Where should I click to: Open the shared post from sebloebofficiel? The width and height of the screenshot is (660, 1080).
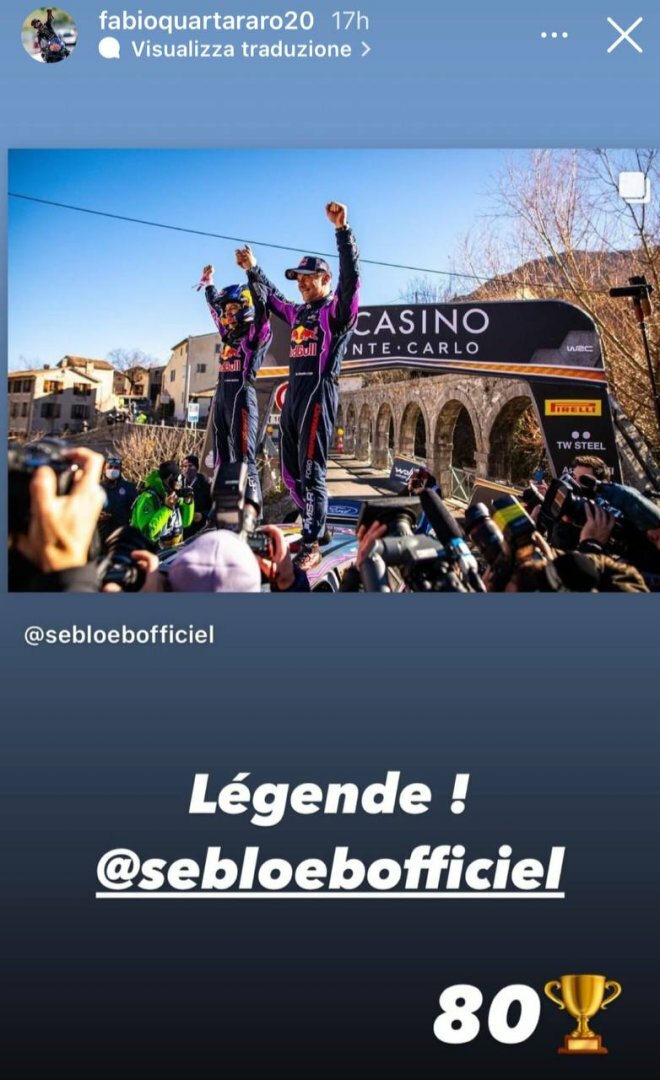pyautogui.click(x=330, y=370)
